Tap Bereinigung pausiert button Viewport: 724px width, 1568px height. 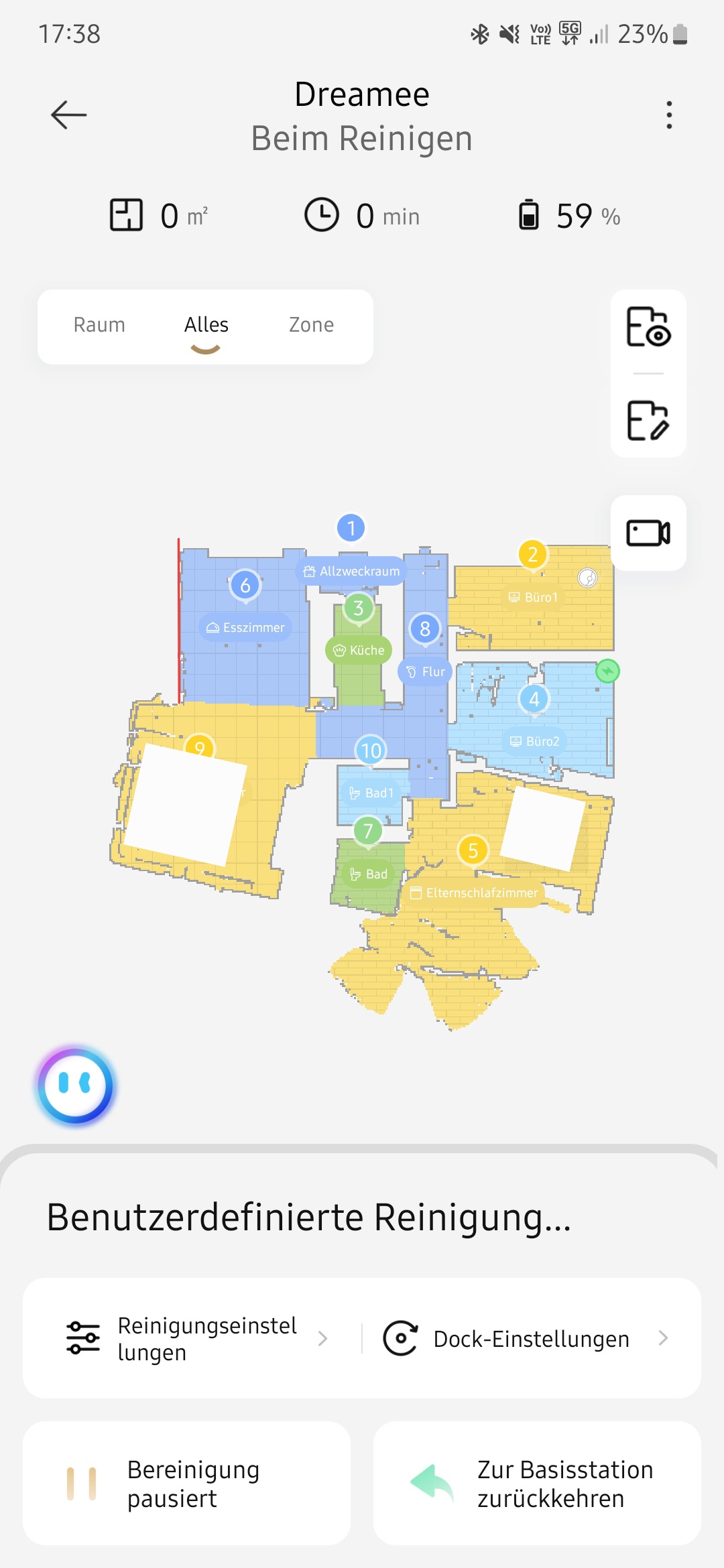point(186,1484)
